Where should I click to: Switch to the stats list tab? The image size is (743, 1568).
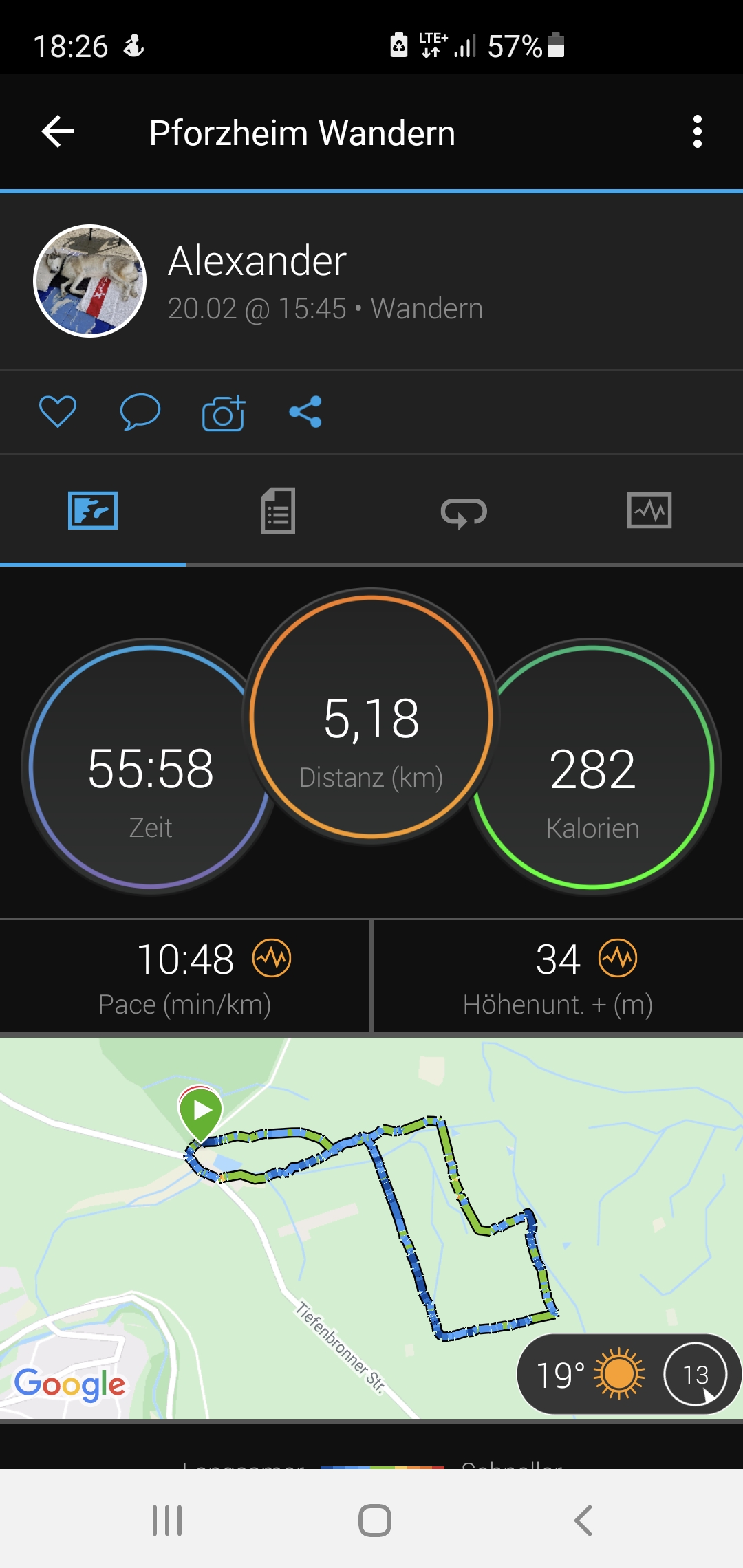coord(278,511)
